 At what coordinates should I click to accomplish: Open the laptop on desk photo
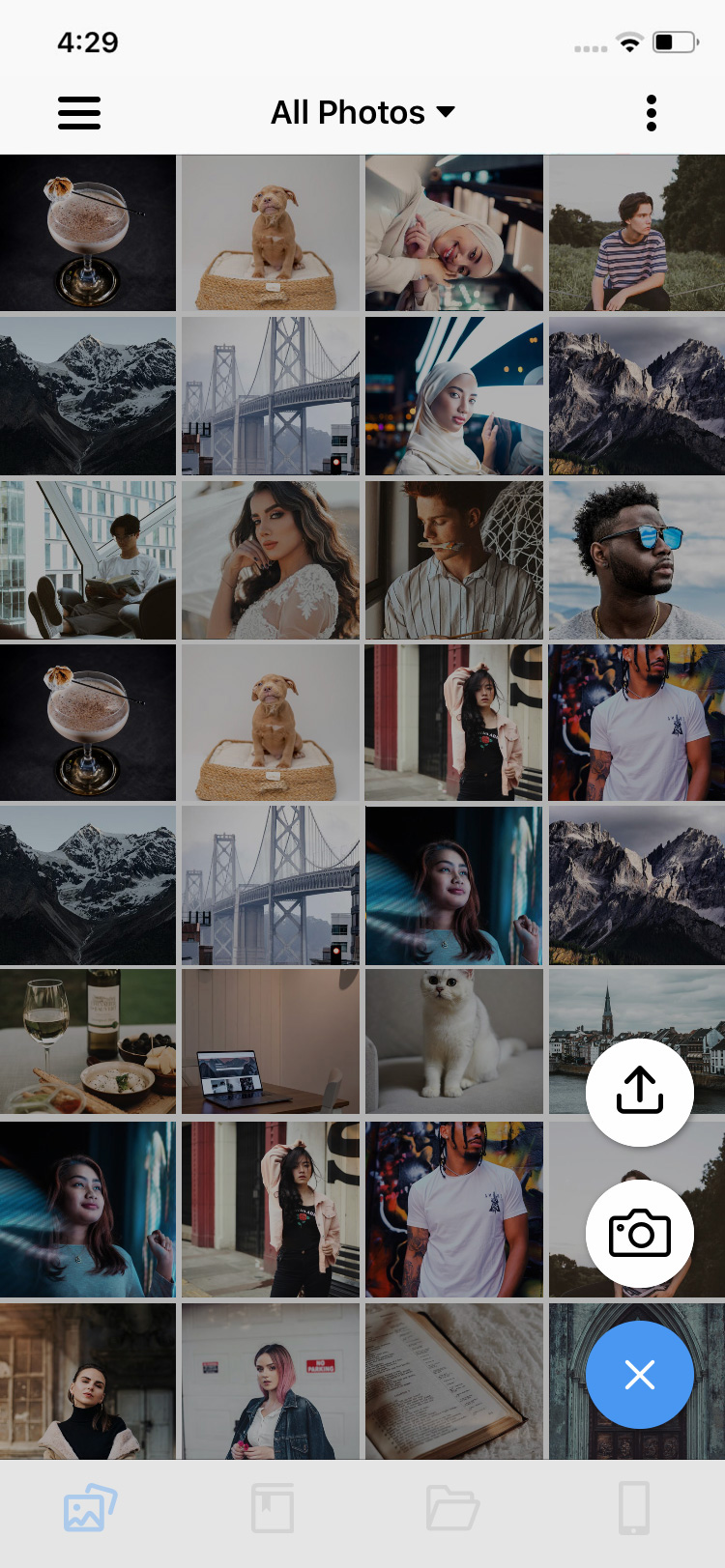(x=270, y=1041)
